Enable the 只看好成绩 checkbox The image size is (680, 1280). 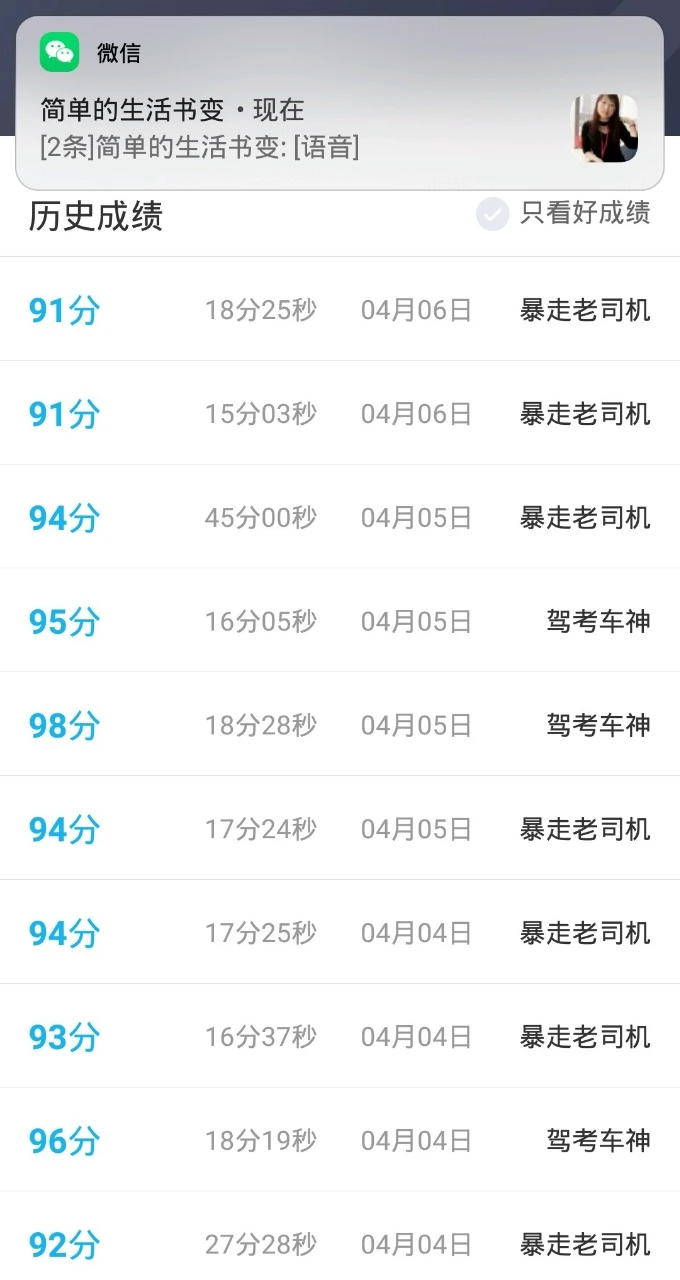[x=493, y=214]
